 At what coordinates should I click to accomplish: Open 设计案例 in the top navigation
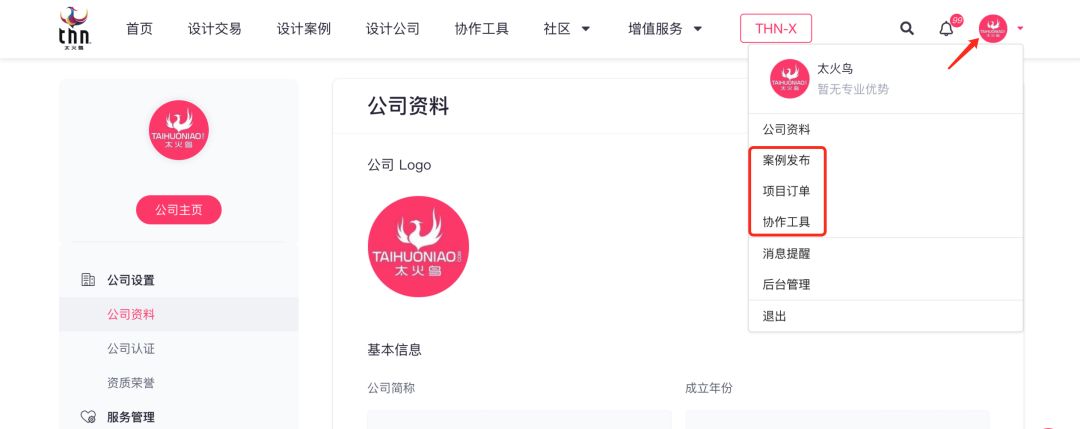click(303, 28)
